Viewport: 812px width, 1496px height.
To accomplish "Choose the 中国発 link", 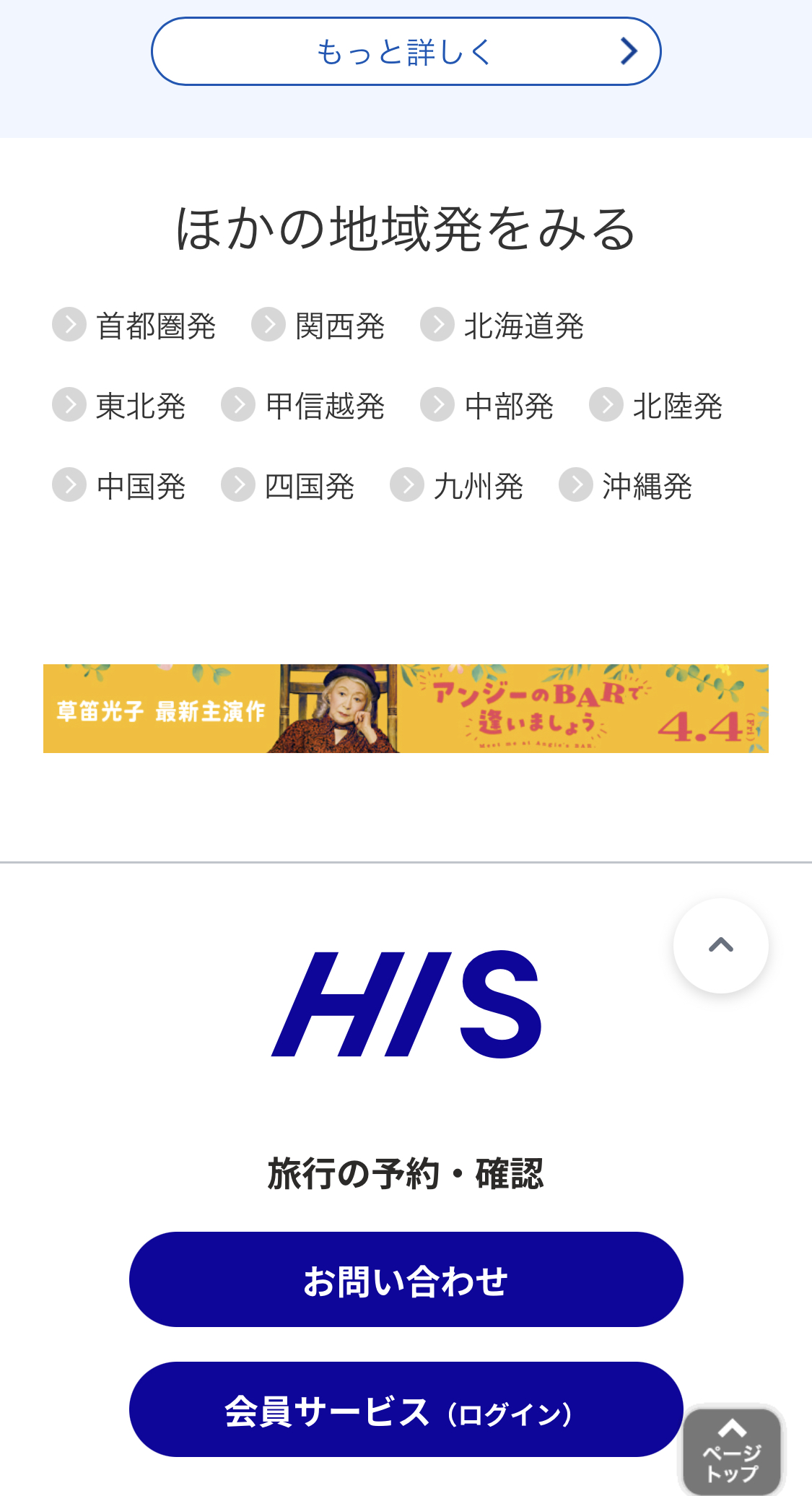I will click(x=119, y=486).
